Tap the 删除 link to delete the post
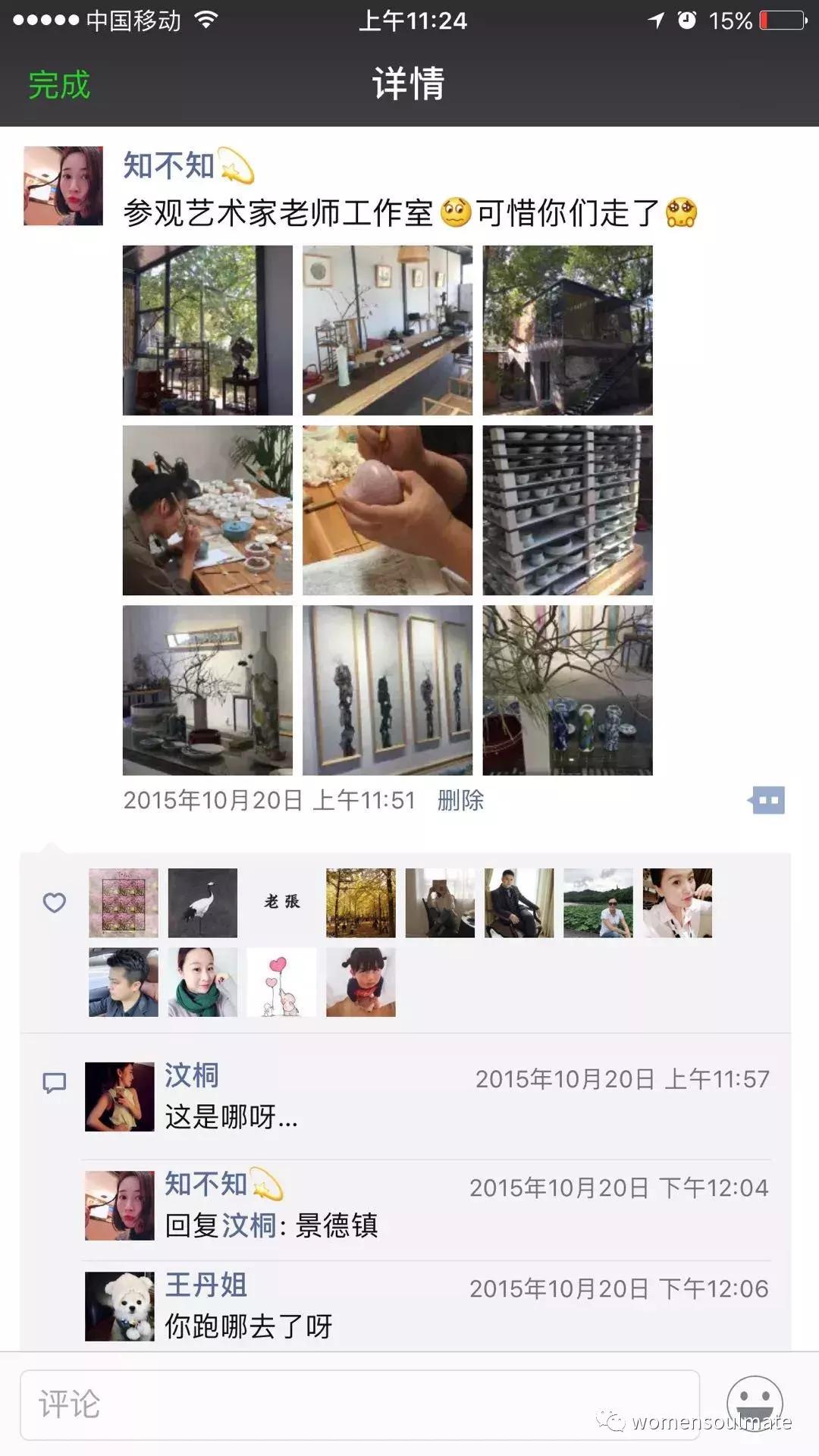 [460, 799]
